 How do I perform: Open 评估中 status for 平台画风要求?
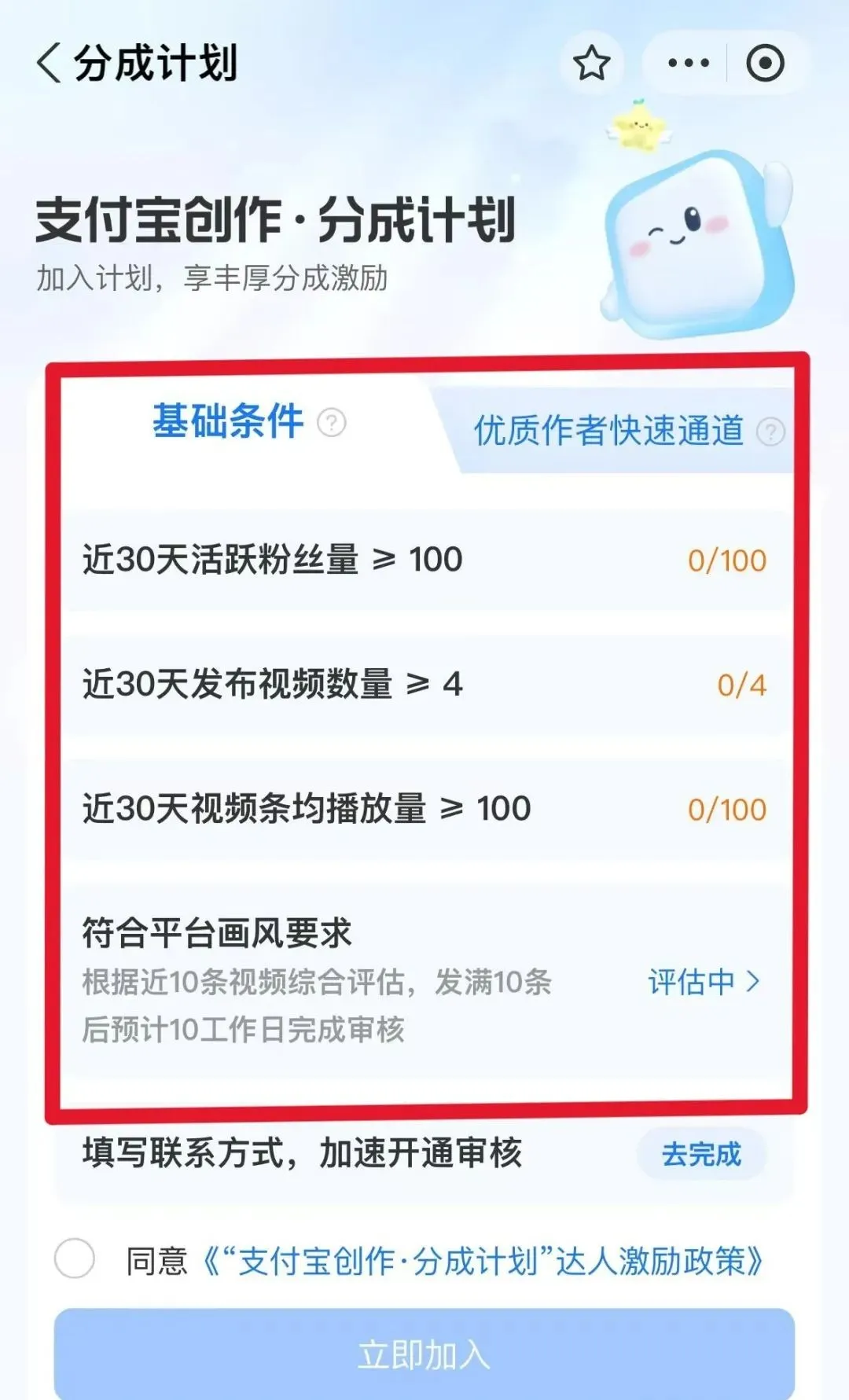(704, 982)
